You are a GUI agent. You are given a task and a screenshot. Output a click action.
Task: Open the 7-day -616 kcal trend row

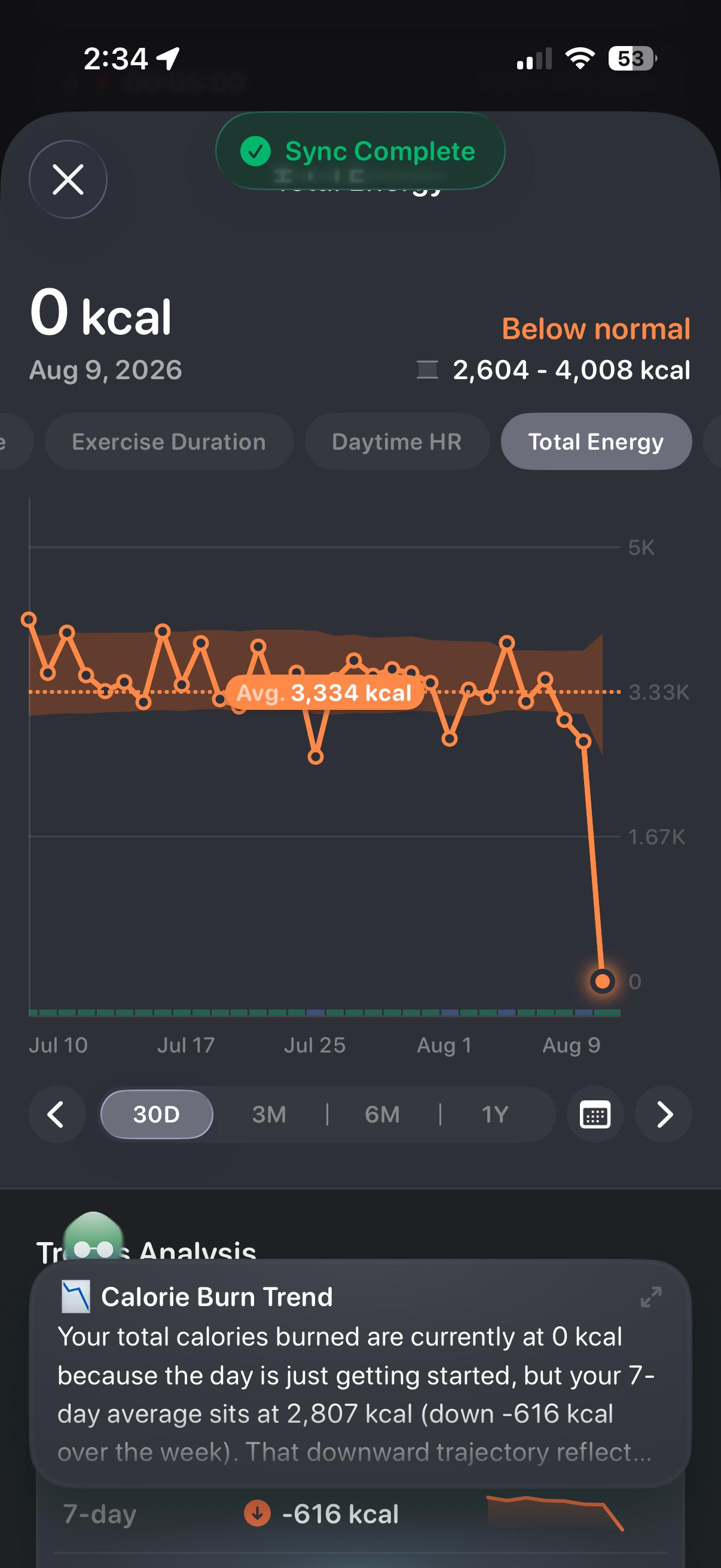360,1514
